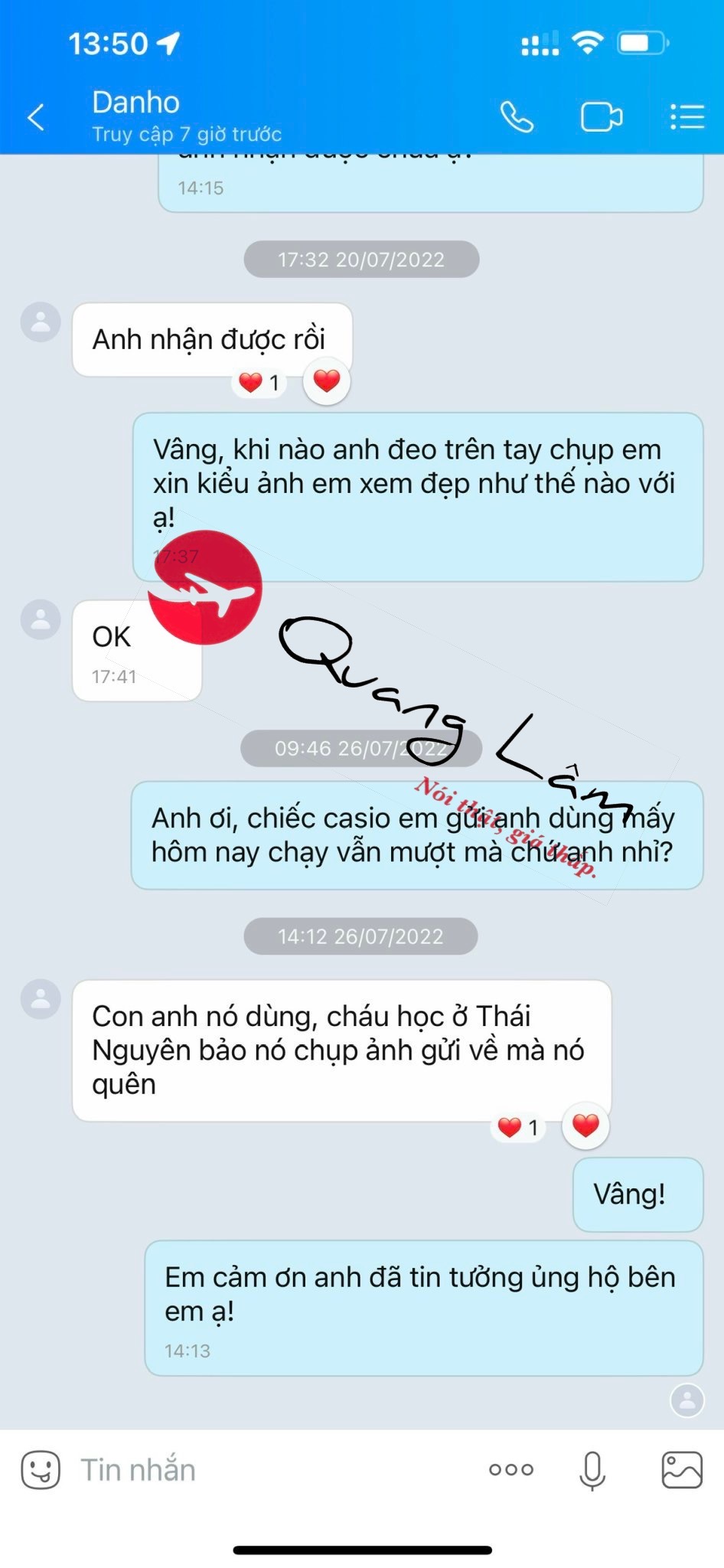
Task: Go back from Danho chat
Action: (36, 118)
